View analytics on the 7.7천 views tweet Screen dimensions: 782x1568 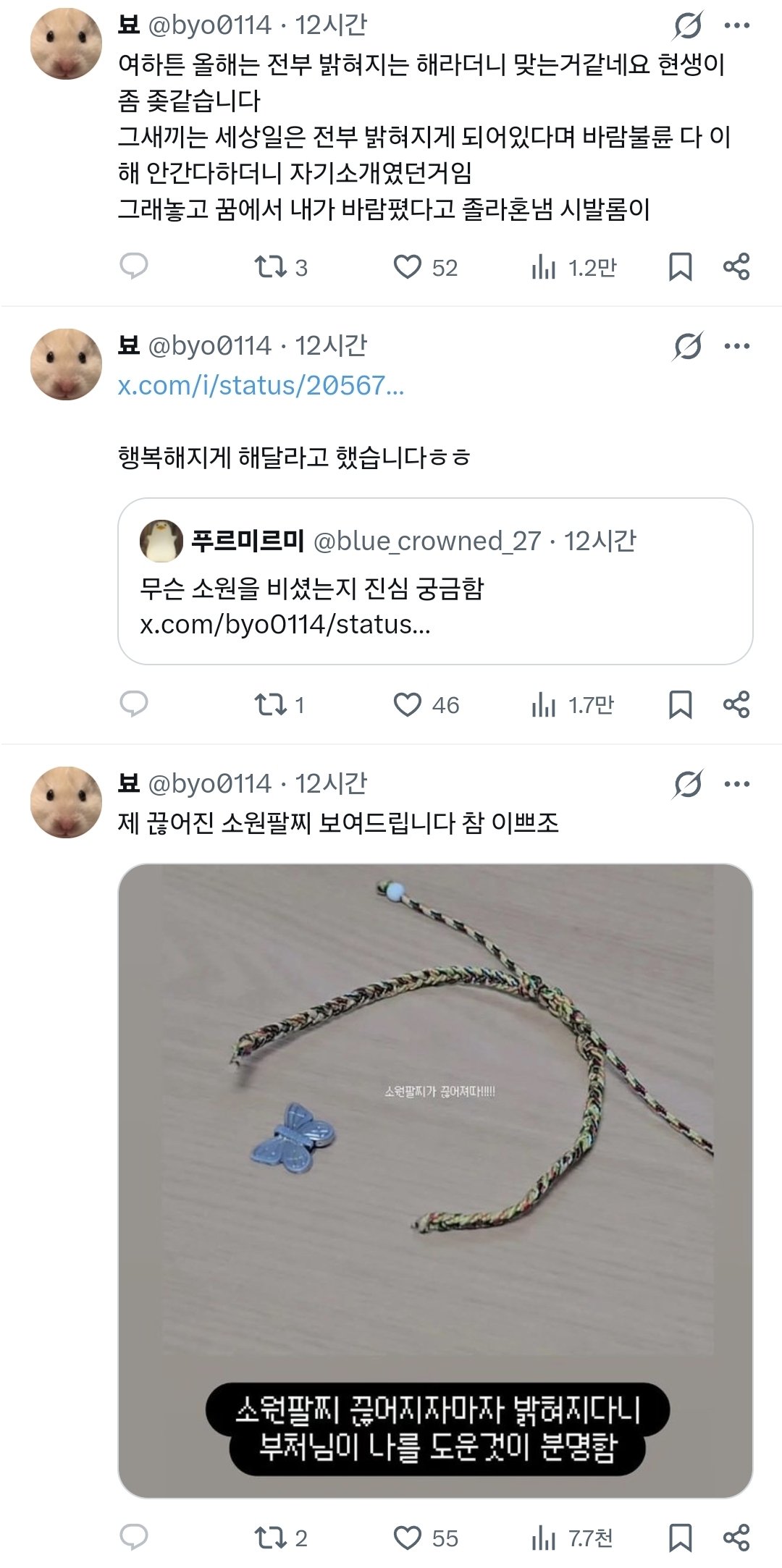coord(572,1538)
